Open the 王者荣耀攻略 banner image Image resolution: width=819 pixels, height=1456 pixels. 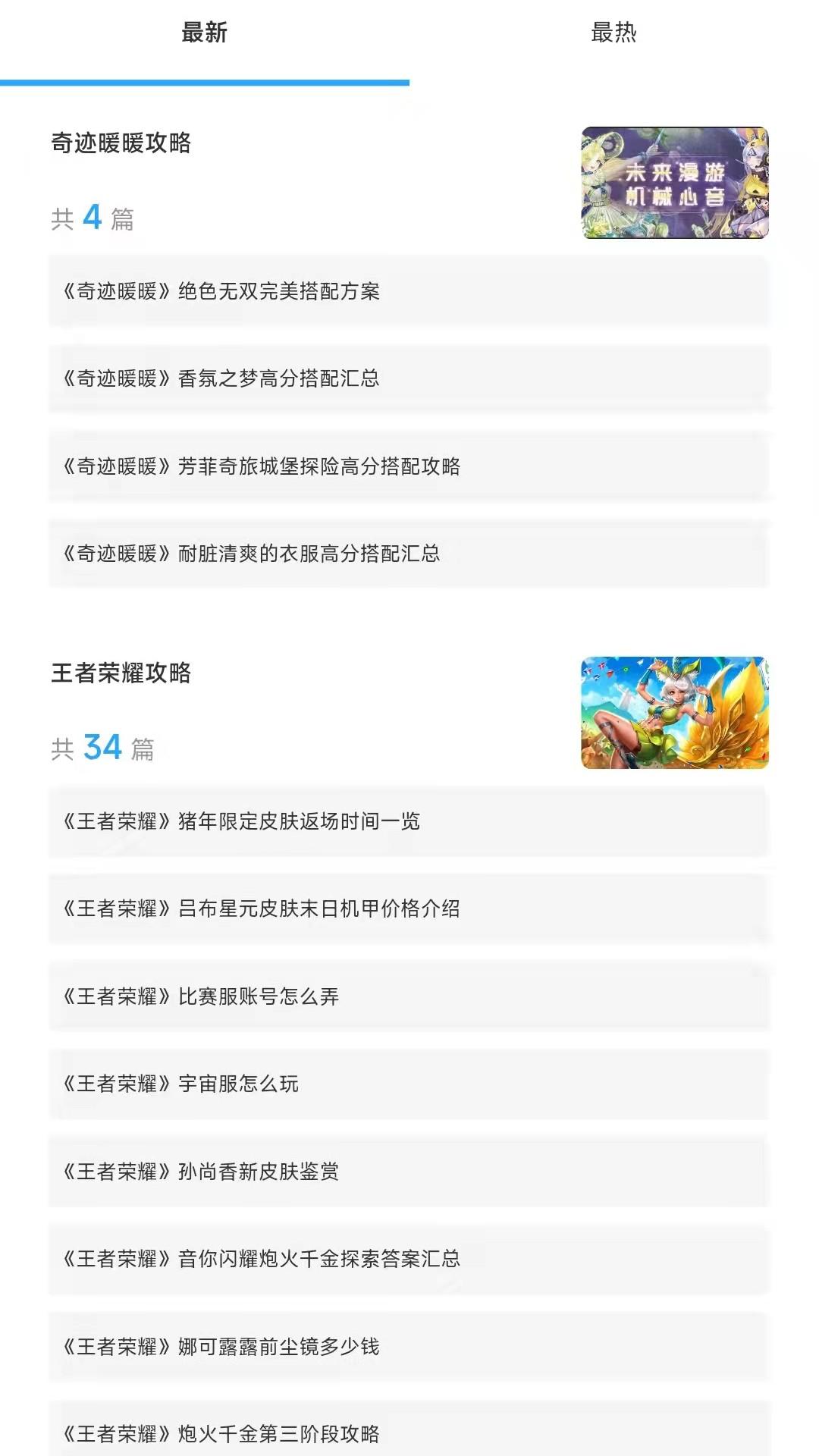pos(674,713)
